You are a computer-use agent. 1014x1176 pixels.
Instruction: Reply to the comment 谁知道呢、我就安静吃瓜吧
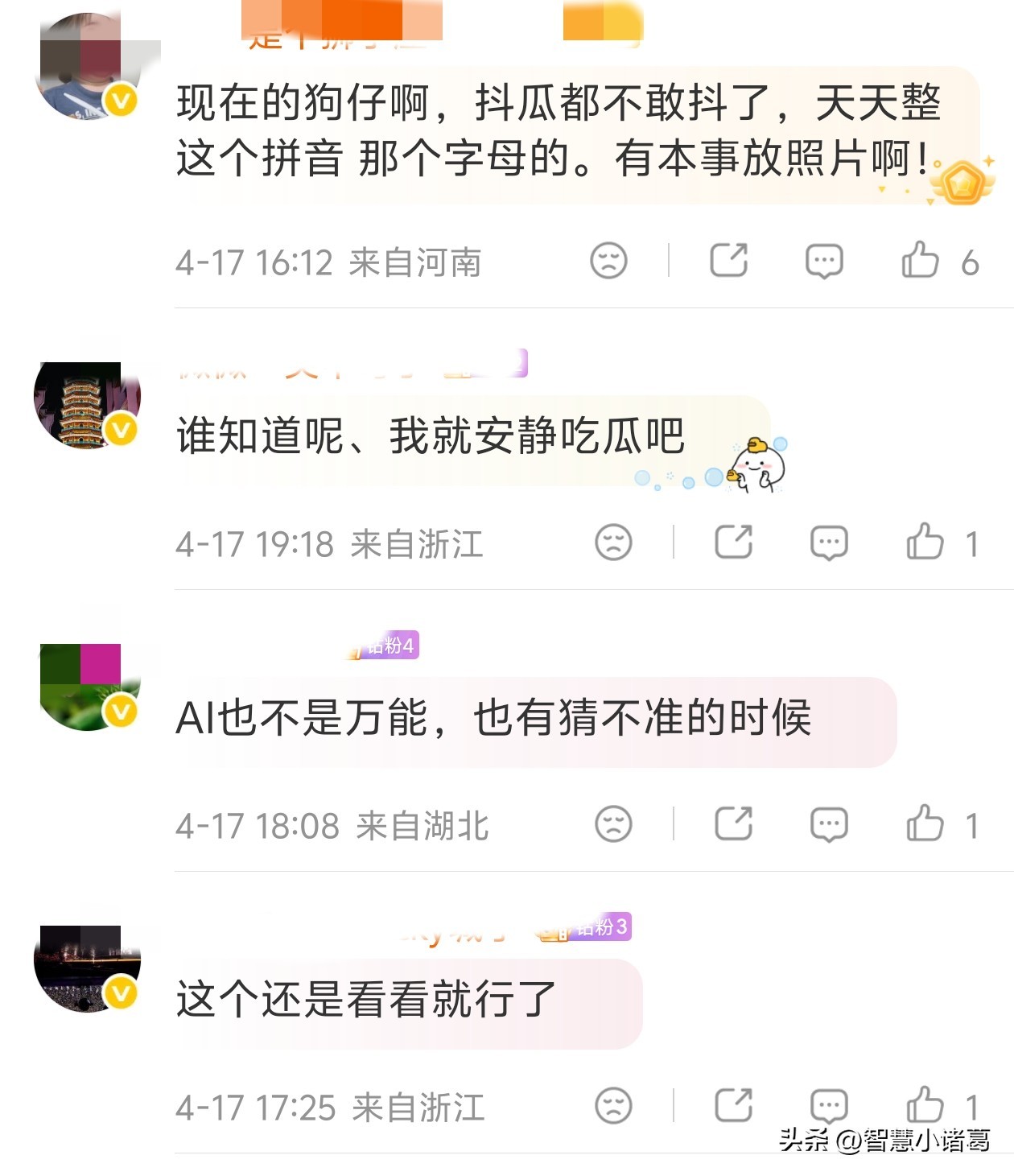tap(829, 543)
